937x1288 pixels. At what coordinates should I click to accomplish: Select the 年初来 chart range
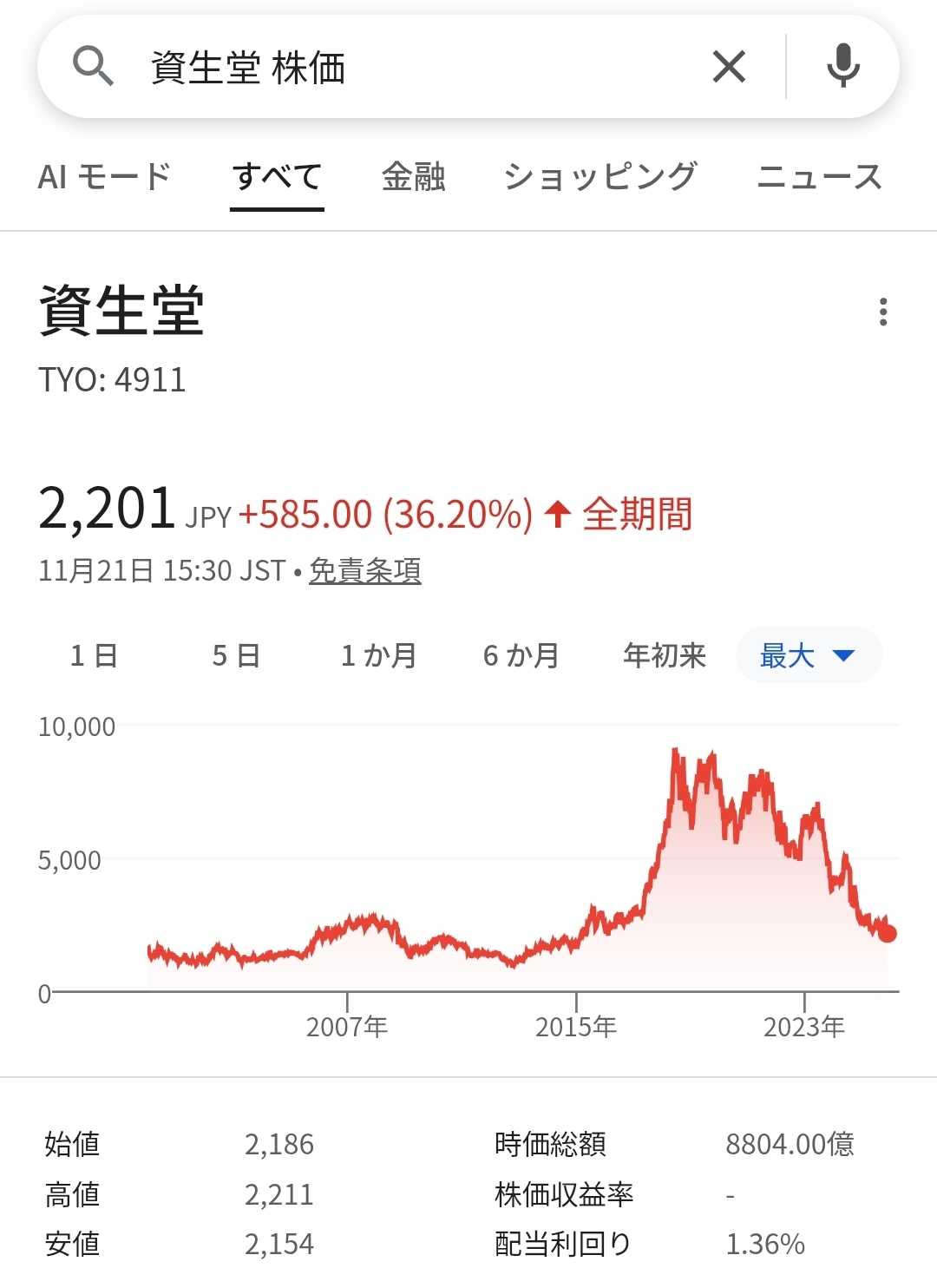[x=665, y=655]
